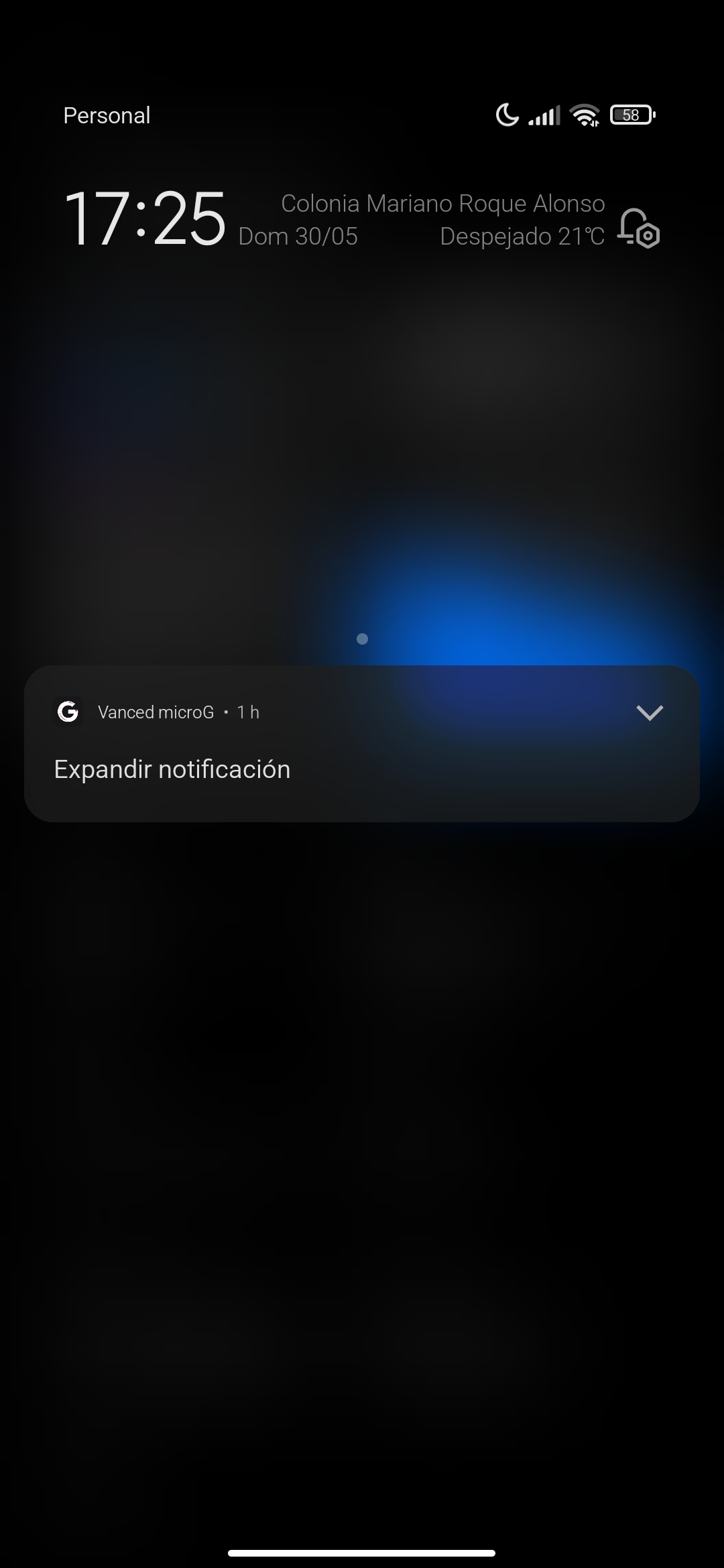The height and width of the screenshot is (1568, 724).
Task: Open notification settings bell icon
Action: coord(639,228)
